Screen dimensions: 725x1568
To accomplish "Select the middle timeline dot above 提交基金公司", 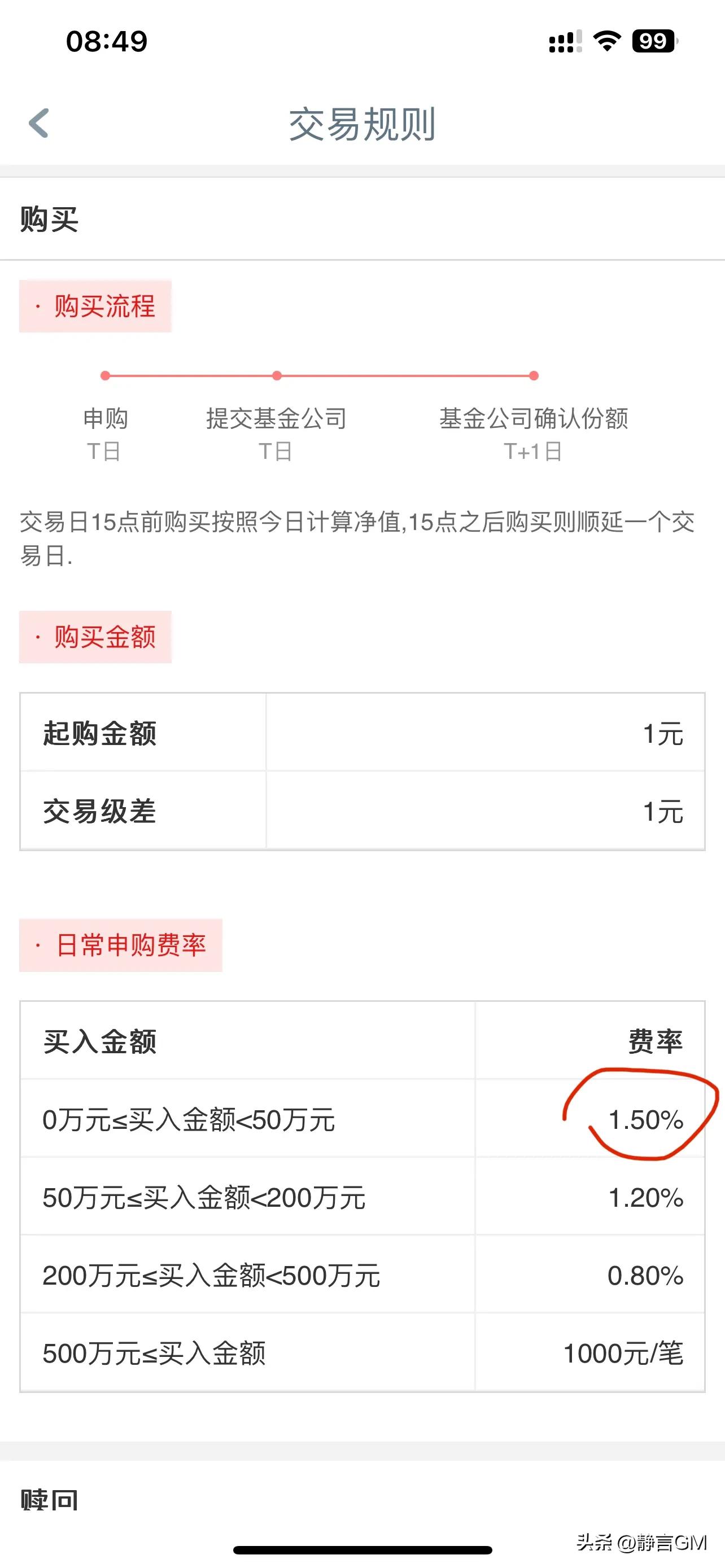I will 277,375.
